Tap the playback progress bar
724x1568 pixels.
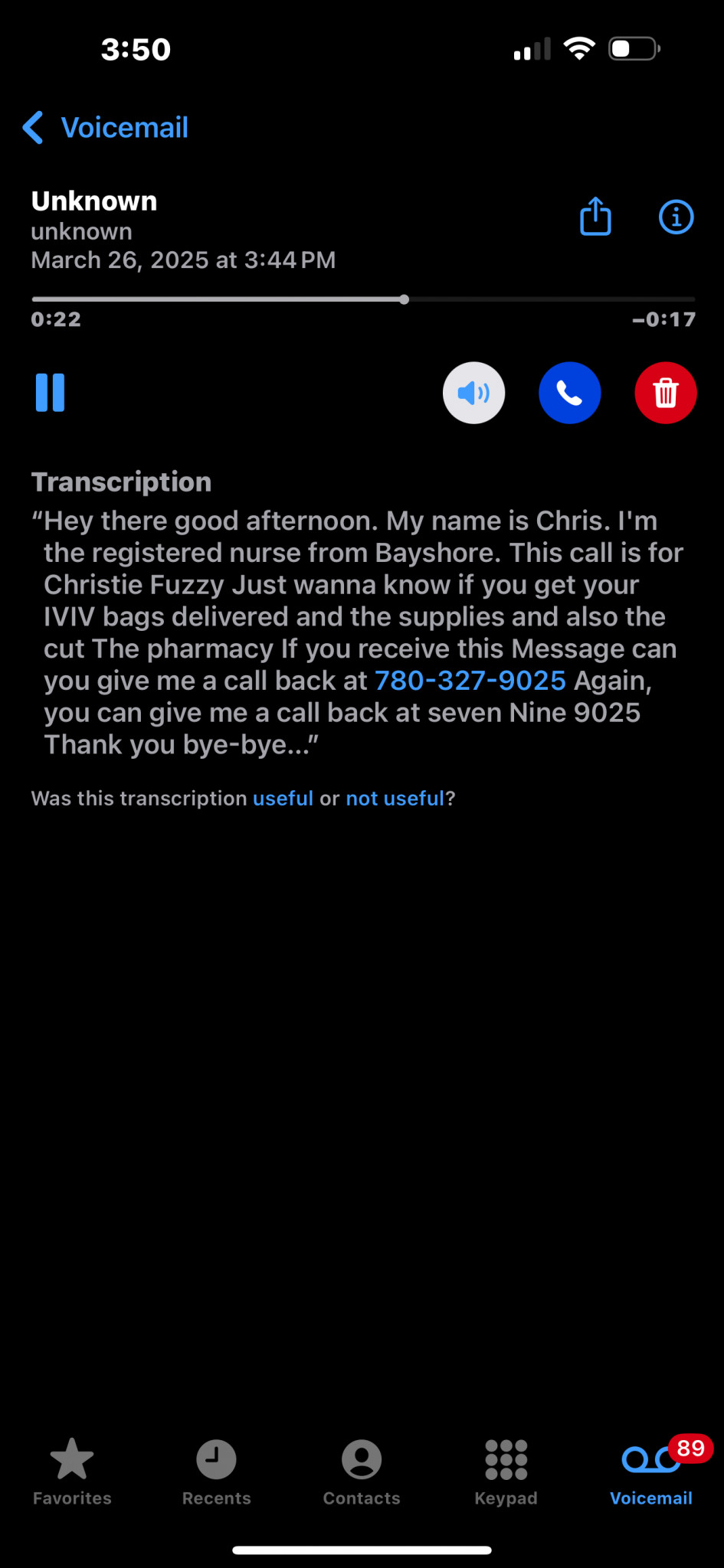[x=363, y=299]
